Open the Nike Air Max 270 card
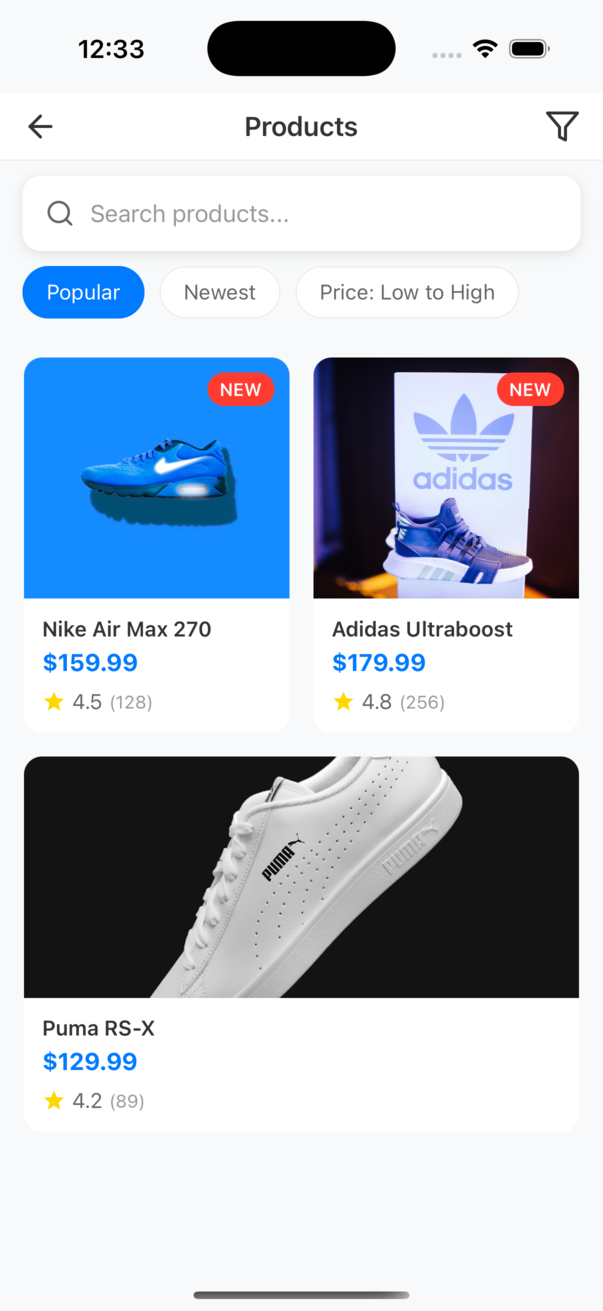The image size is (603, 1311). pyautogui.click(x=156, y=544)
